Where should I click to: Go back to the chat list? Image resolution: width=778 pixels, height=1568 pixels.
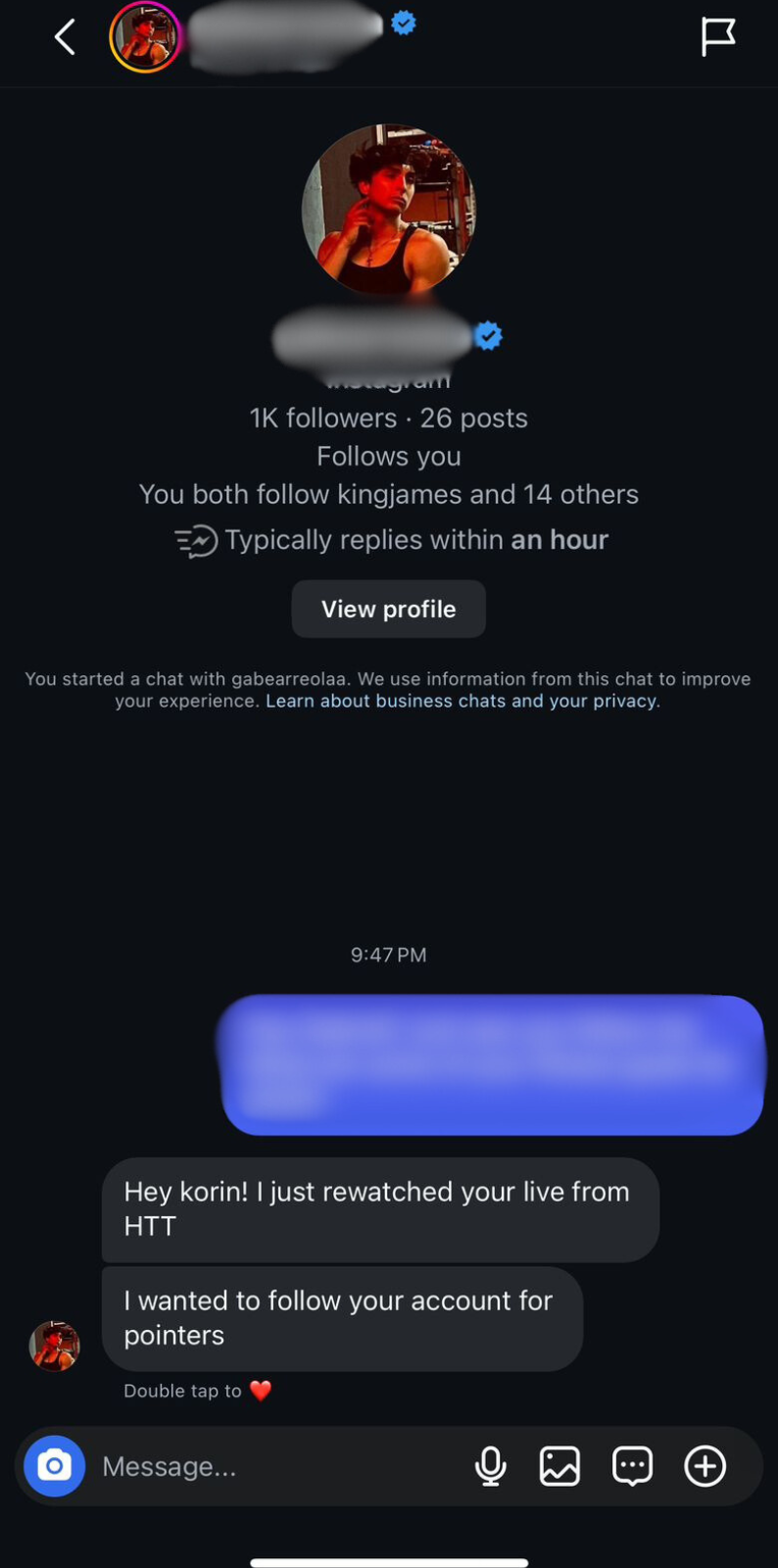(x=65, y=37)
